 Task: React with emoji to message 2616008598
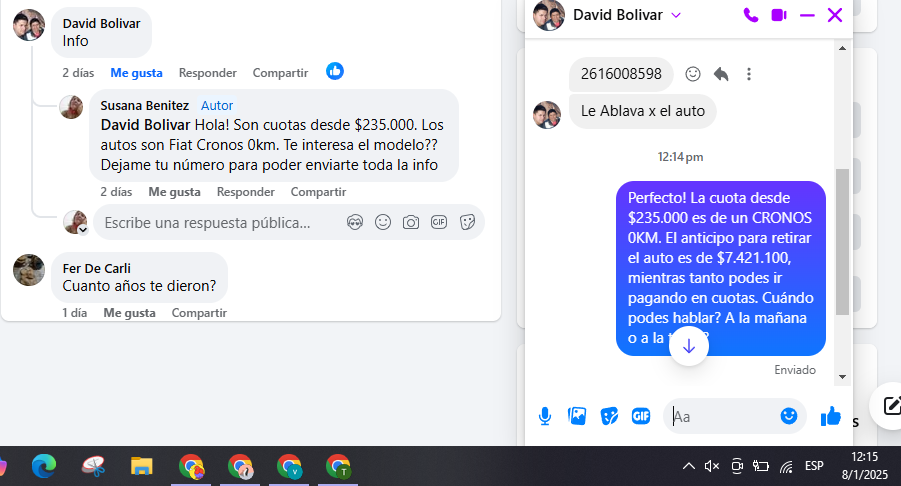point(693,74)
